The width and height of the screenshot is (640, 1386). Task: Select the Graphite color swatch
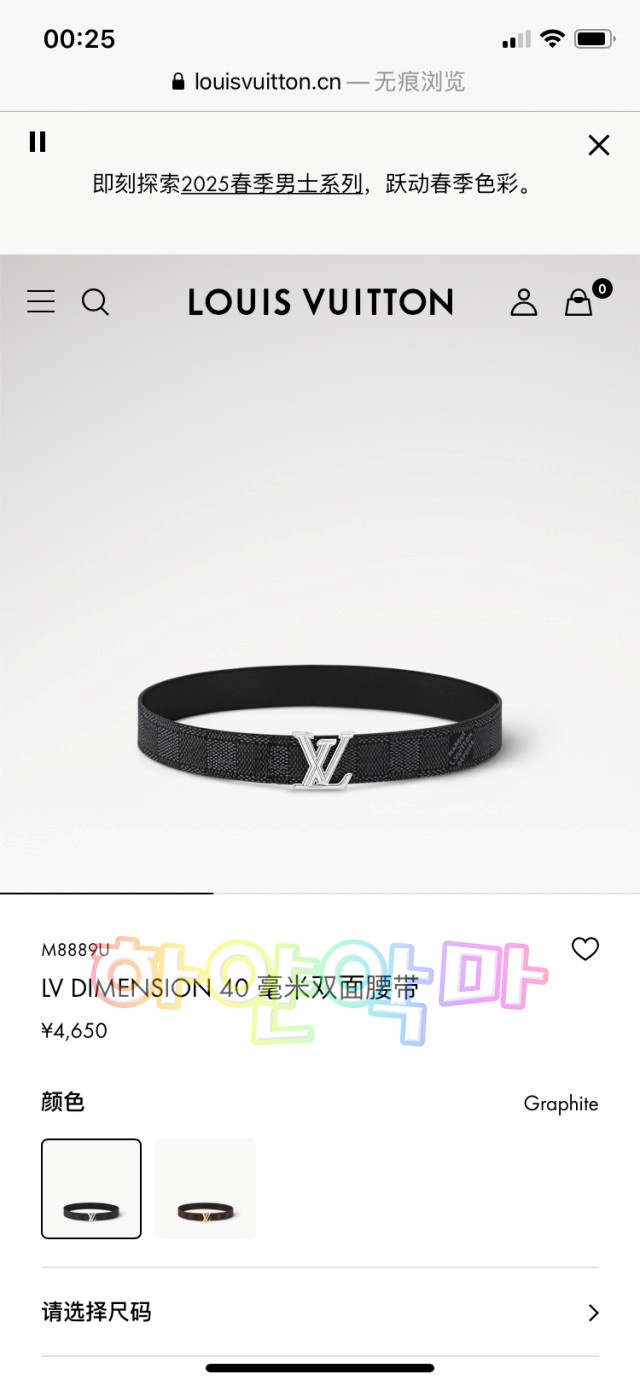[91, 1188]
